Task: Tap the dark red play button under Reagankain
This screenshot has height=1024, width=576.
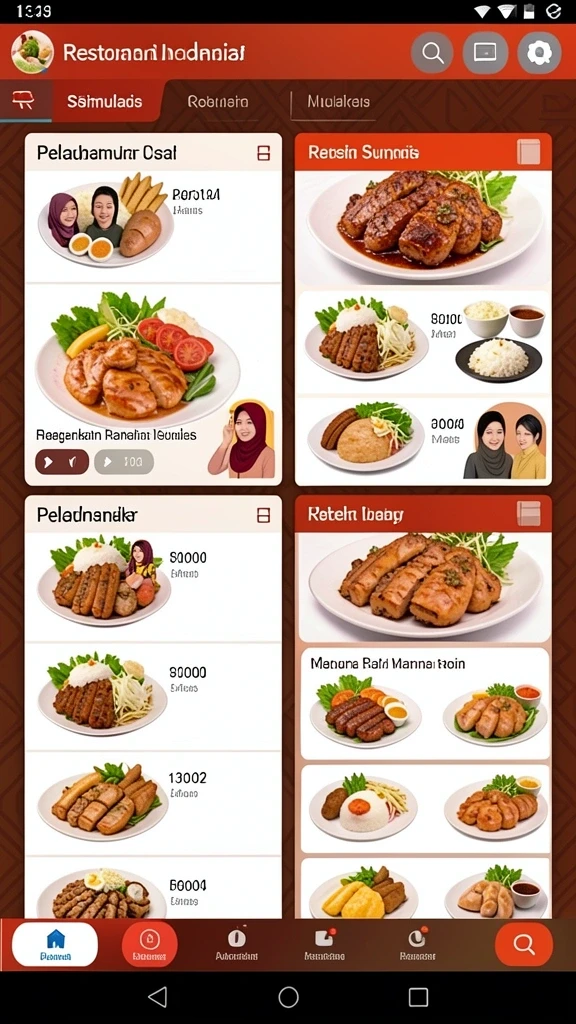Action: [x=62, y=462]
